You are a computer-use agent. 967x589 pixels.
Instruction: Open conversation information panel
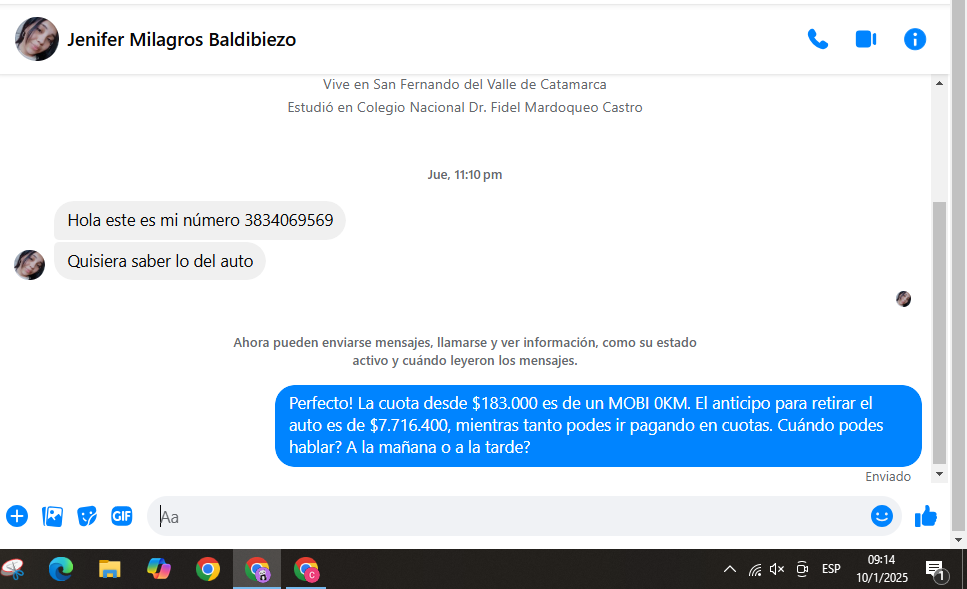(x=914, y=39)
